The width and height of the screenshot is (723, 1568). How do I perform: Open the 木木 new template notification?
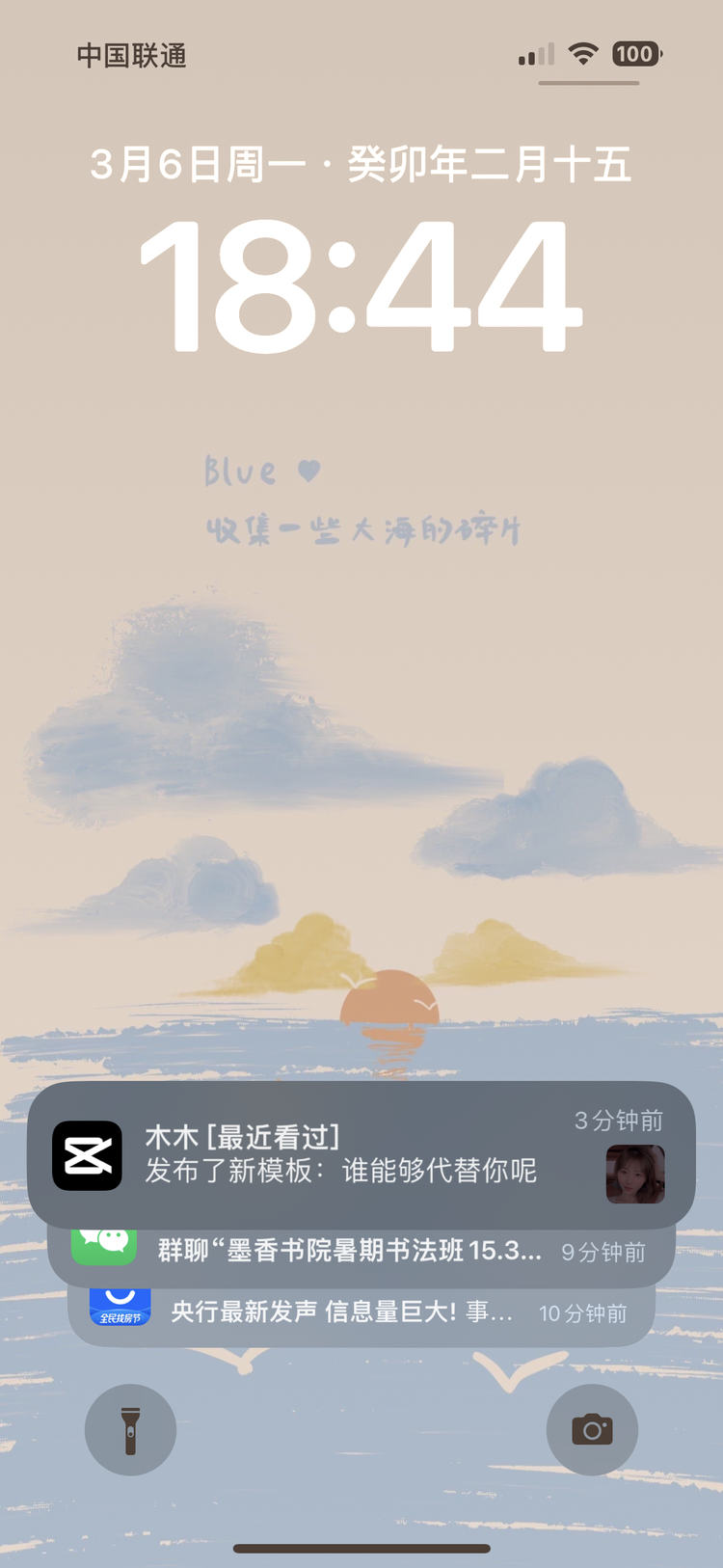tap(361, 1155)
